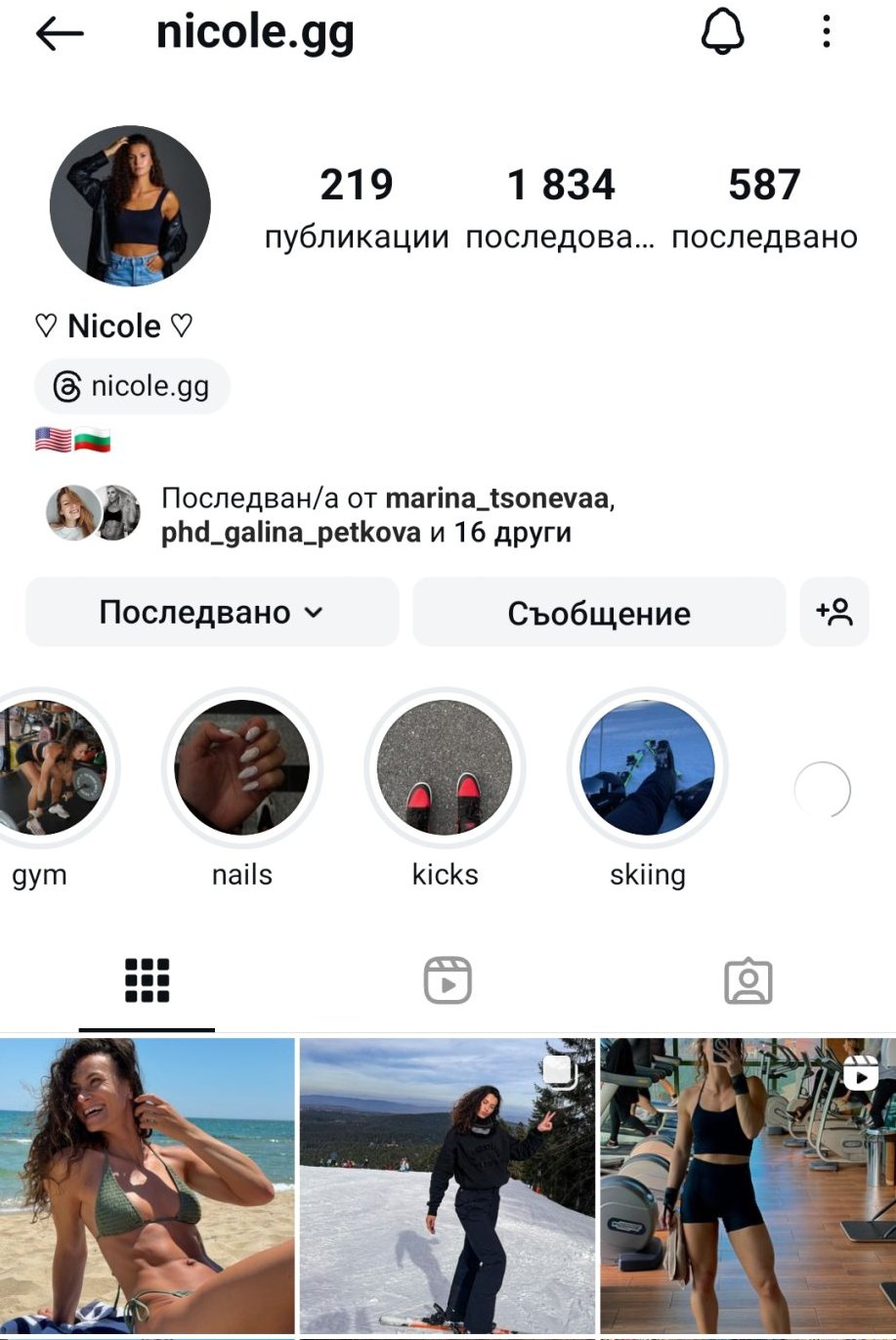The width and height of the screenshot is (896, 1340).
Task: Open the beach photo post
Action: point(147,1187)
